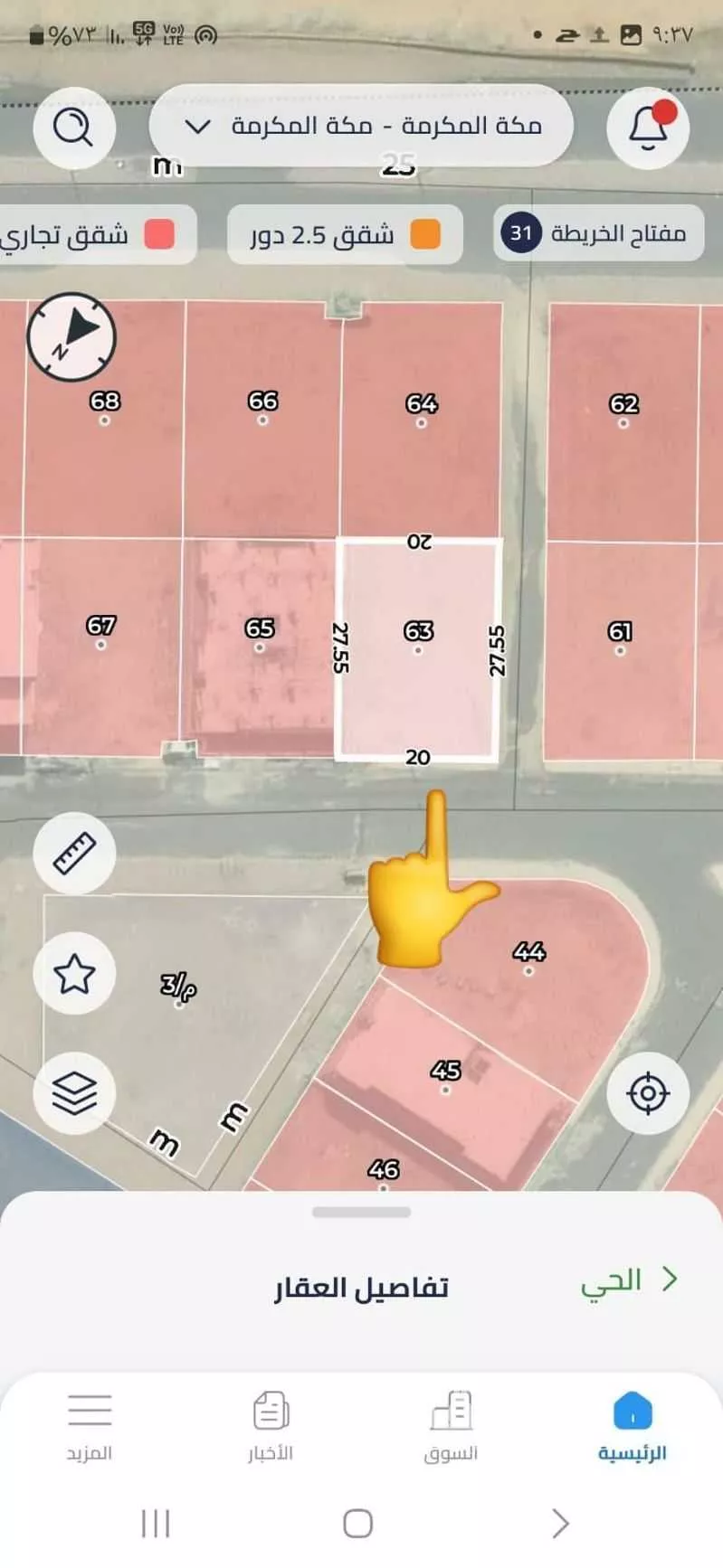This screenshot has height=1568, width=723.
Task: Open the ruler measuring tool
Action: click(74, 853)
